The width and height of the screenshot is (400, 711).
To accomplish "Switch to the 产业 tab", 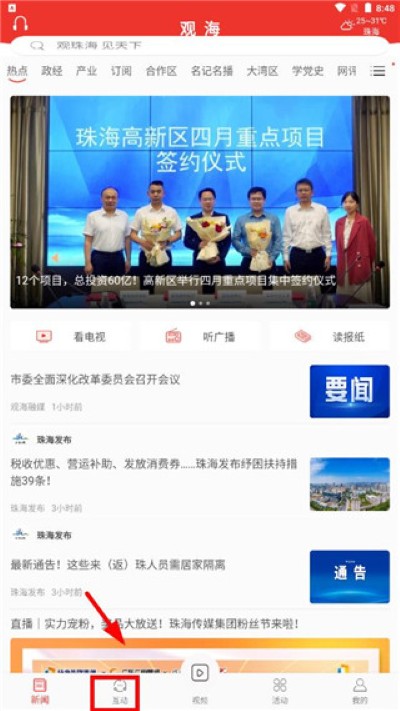I will tap(86, 71).
